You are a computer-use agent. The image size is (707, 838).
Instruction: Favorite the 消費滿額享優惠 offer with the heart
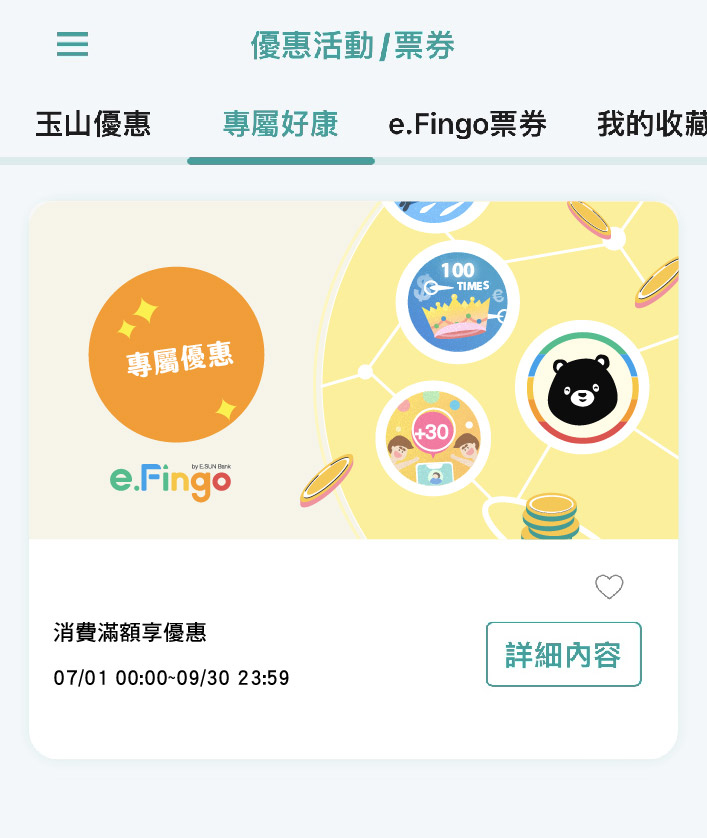[x=609, y=587]
